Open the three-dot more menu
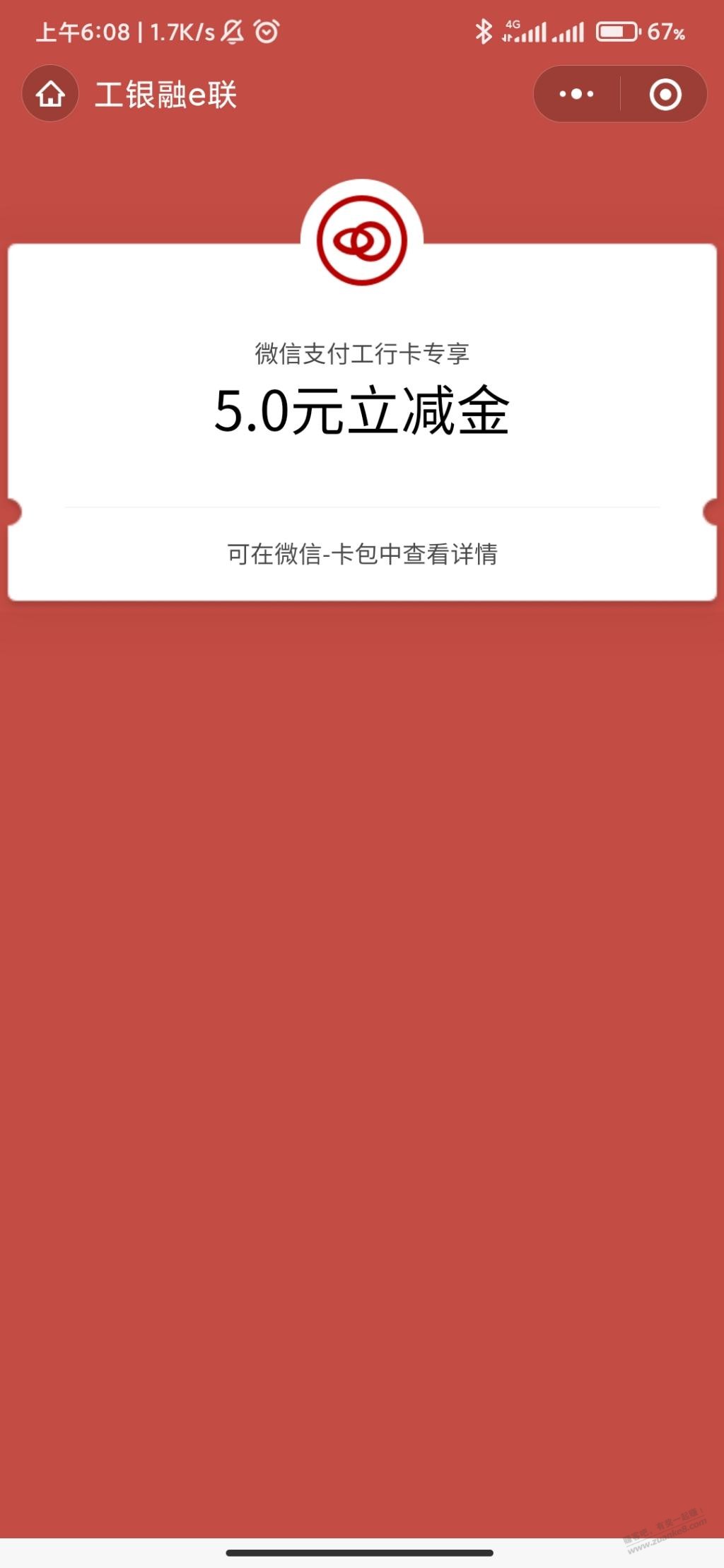This screenshot has width=724, height=1568. (576, 93)
